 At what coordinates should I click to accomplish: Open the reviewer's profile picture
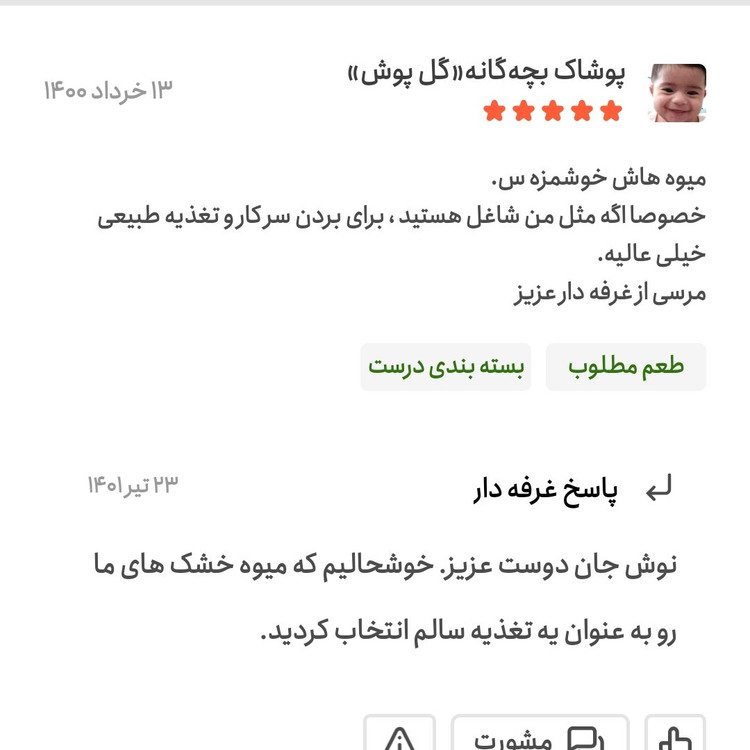677,93
